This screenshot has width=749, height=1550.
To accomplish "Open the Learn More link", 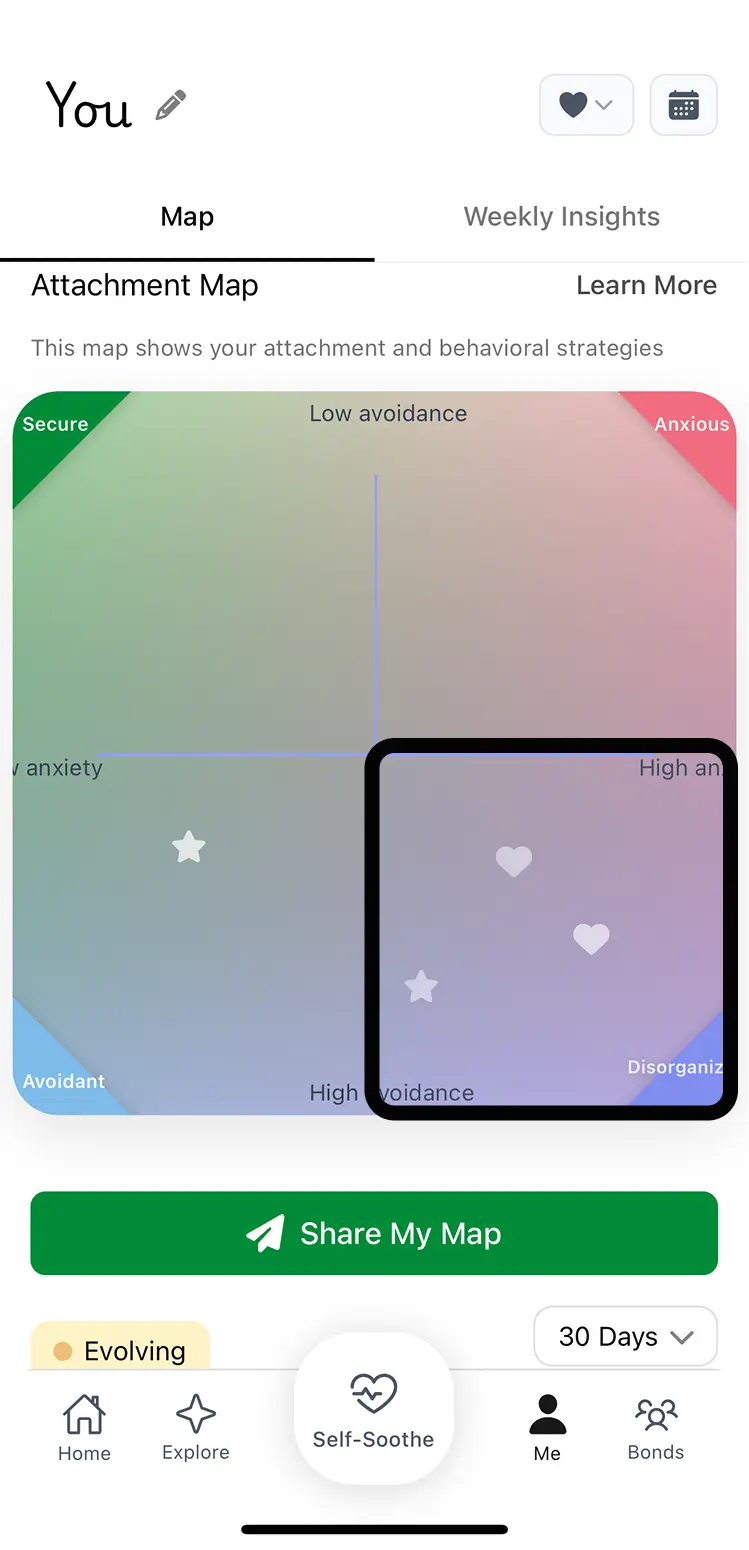I will coord(646,285).
